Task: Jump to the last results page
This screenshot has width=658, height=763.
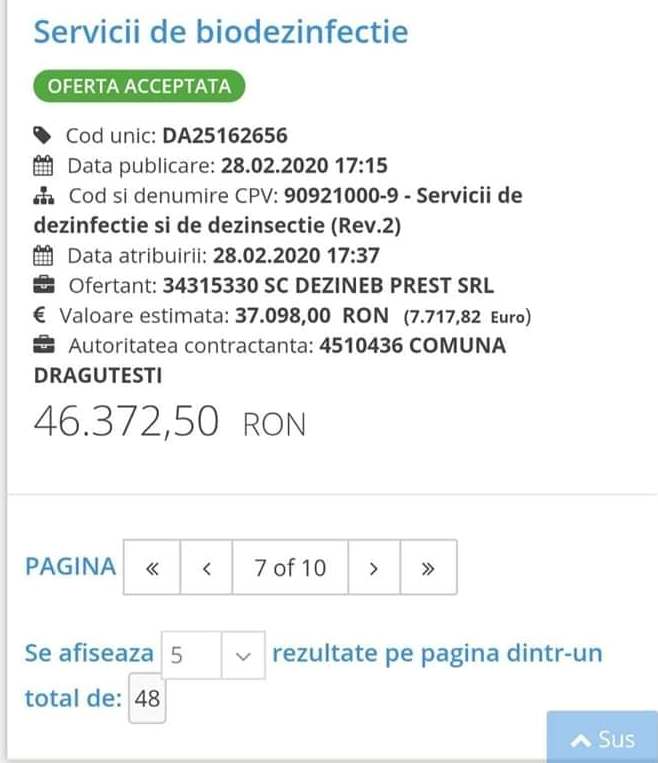Action: pyautogui.click(x=428, y=568)
